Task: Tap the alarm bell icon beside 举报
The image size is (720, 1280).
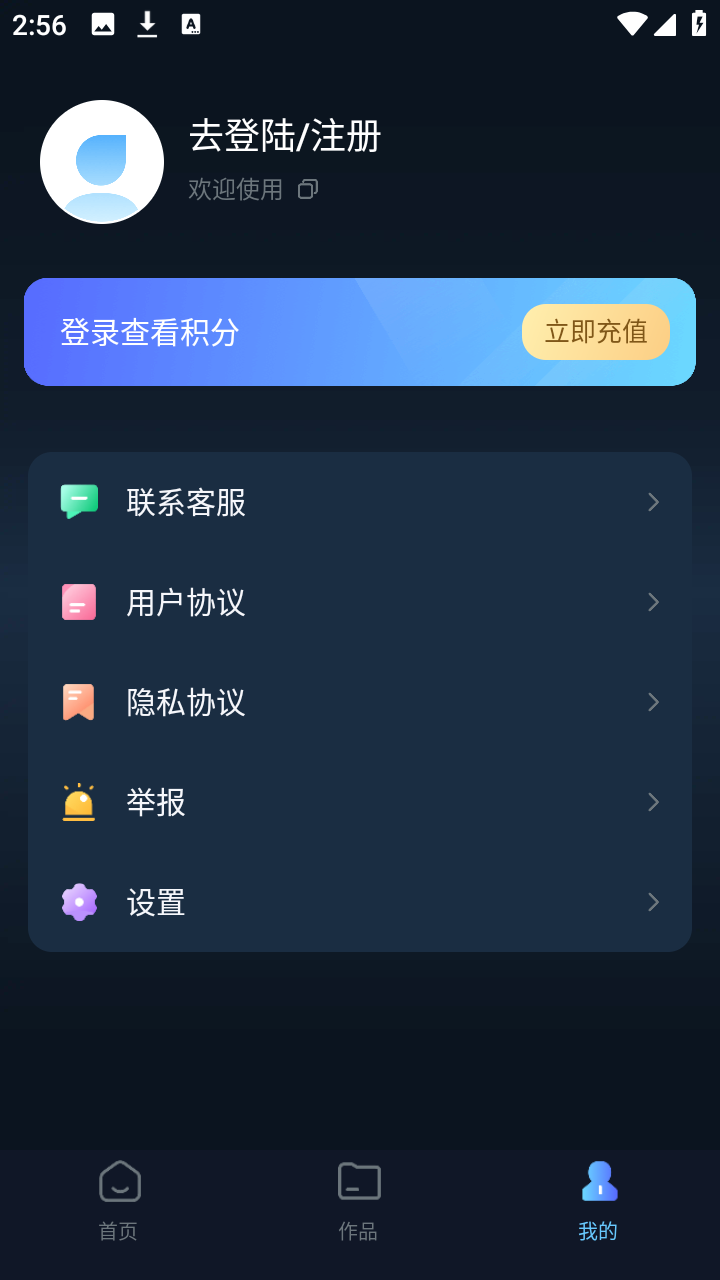Action: [x=79, y=802]
